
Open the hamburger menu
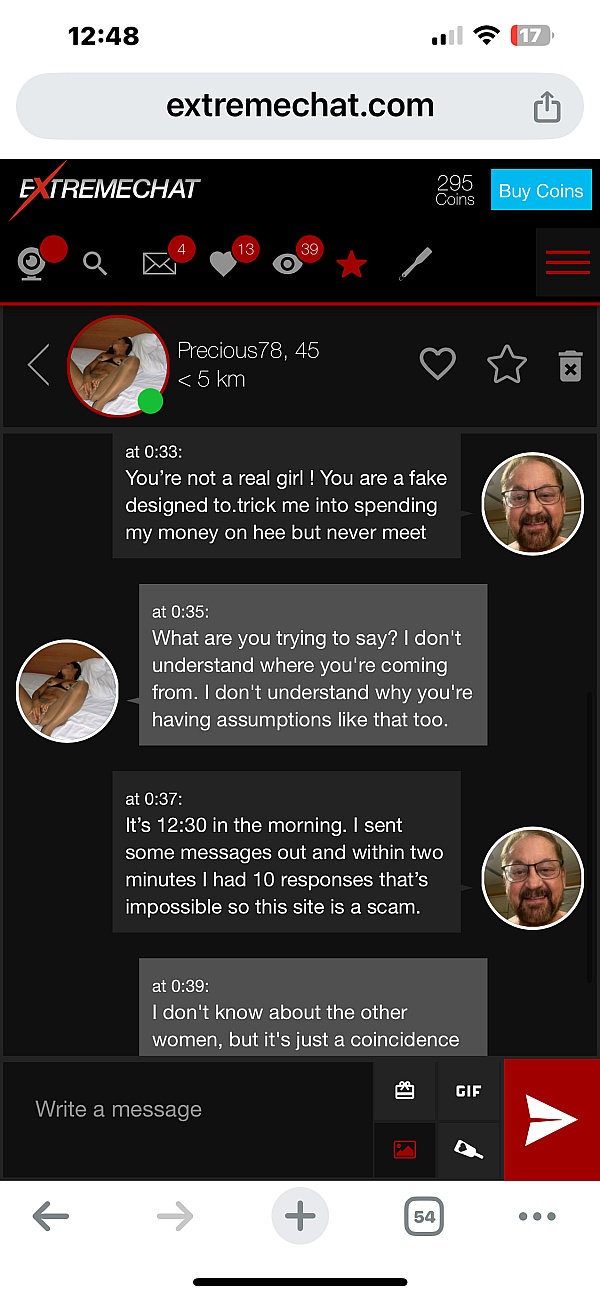pyautogui.click(x=567, y=263)
